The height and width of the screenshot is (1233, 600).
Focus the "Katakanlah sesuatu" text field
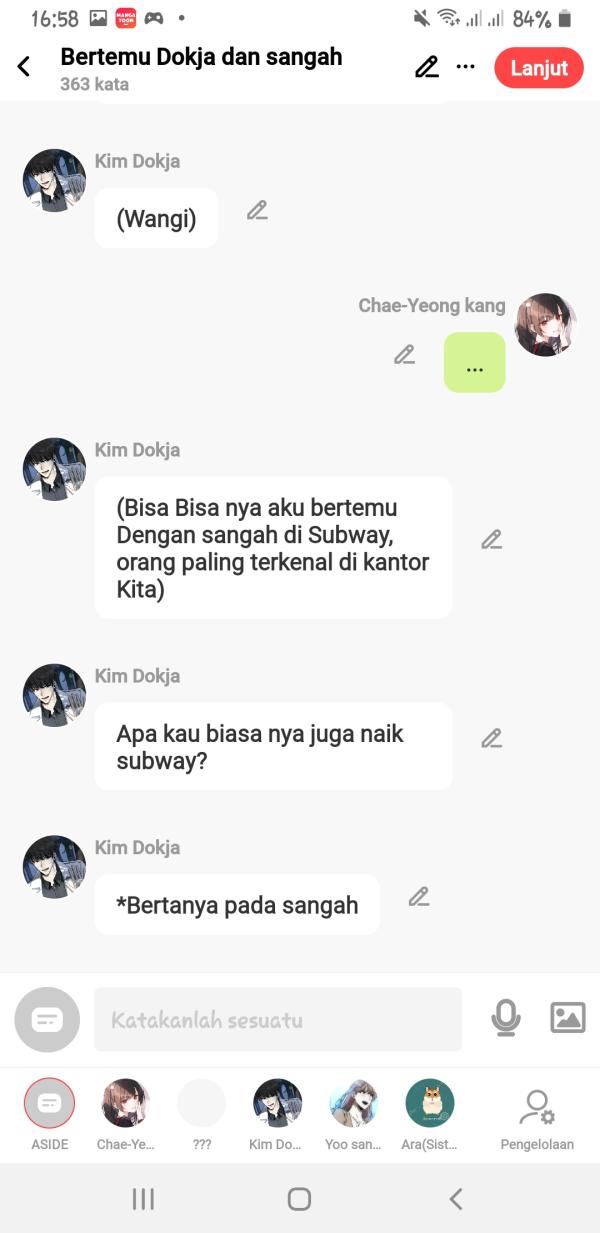(x=278, y=1020)
